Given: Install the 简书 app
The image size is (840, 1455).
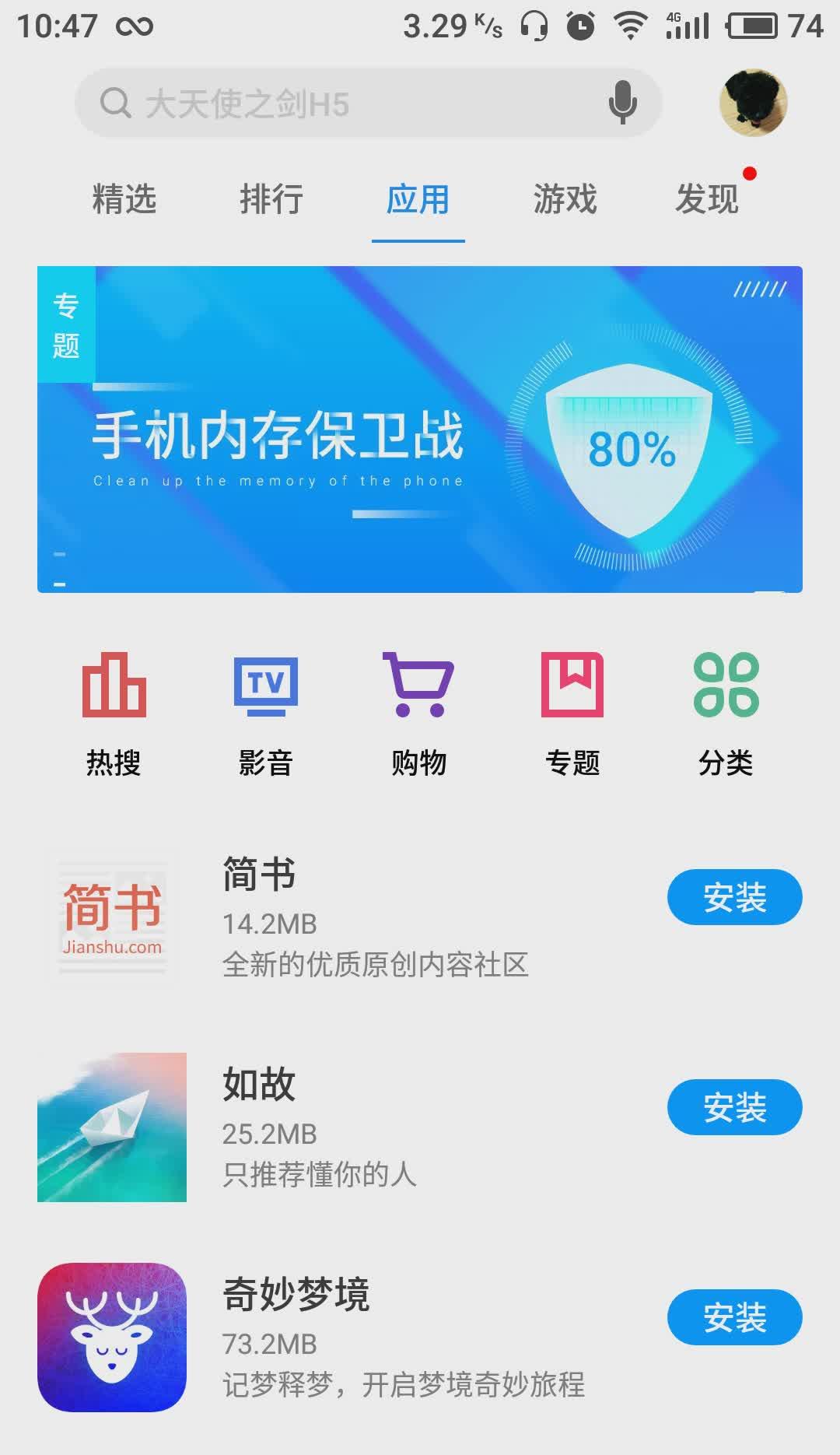Looking at the screenshot, I should (x=734, y=897).
